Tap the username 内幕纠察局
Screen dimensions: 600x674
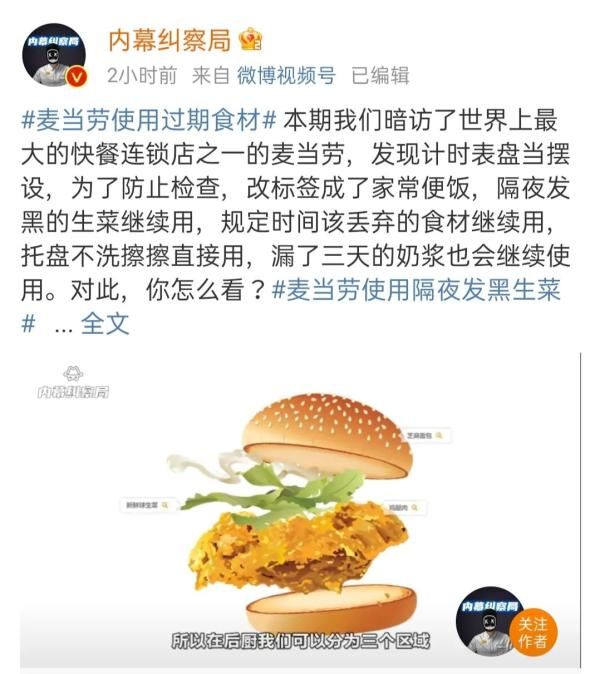click(168, 40)
